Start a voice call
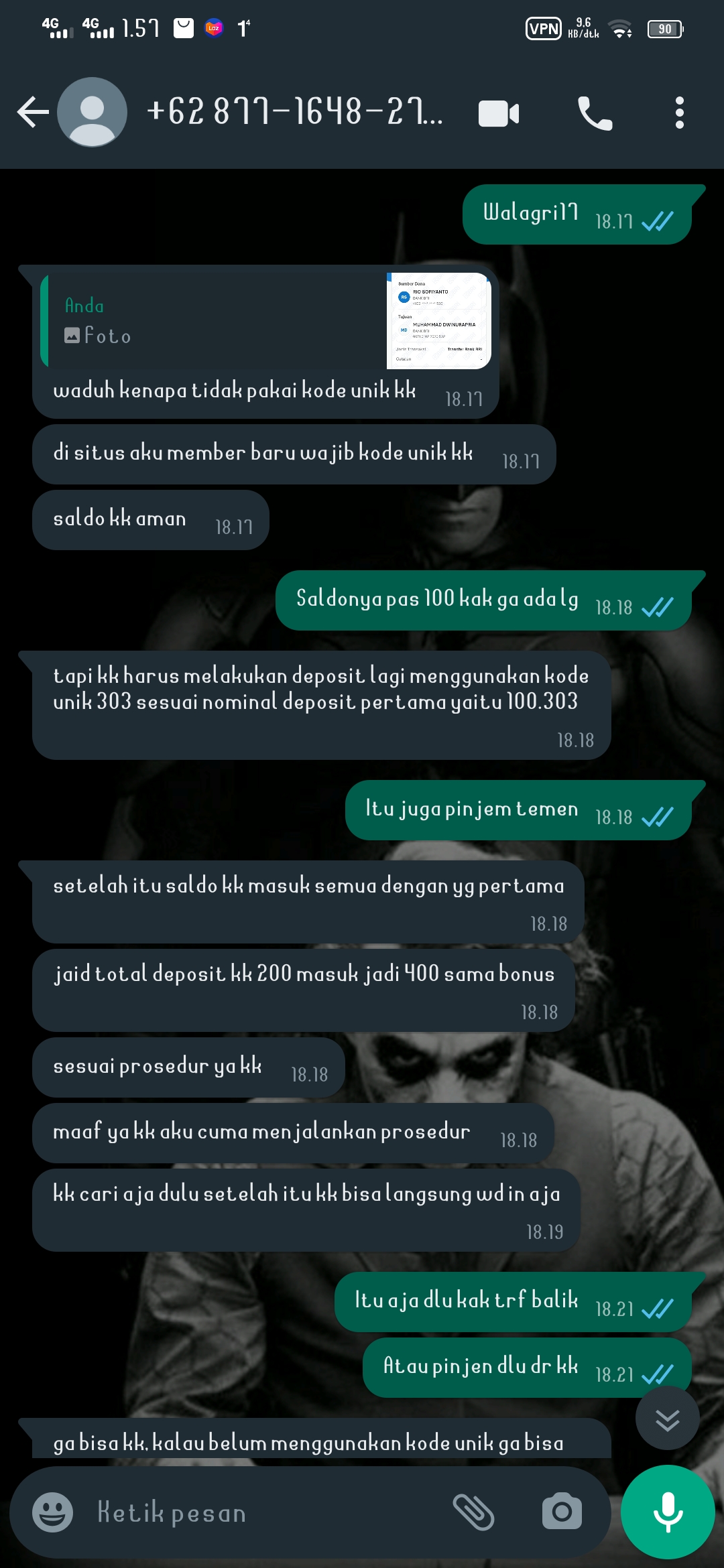This screenshot has height=1568, width=724. click(595, 113)
